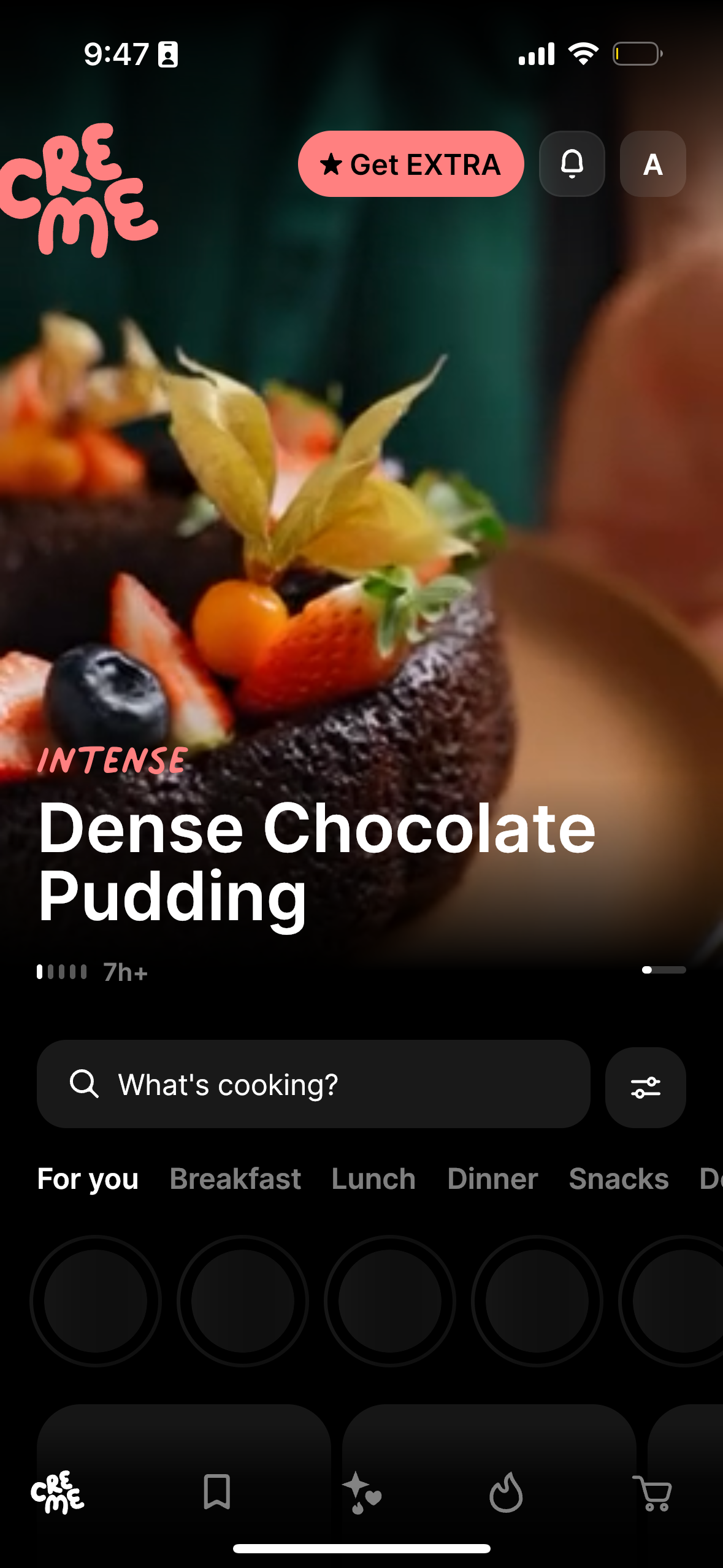Viewport: 723px width, 1568px height.
Task: Tap the Get EXTRA button
Action: [411, 164]
